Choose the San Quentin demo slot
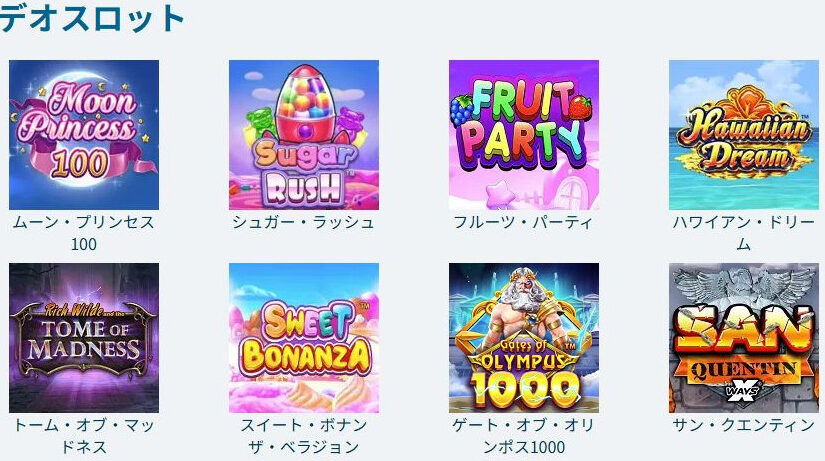The image size is (825, 461). point(744,338)
